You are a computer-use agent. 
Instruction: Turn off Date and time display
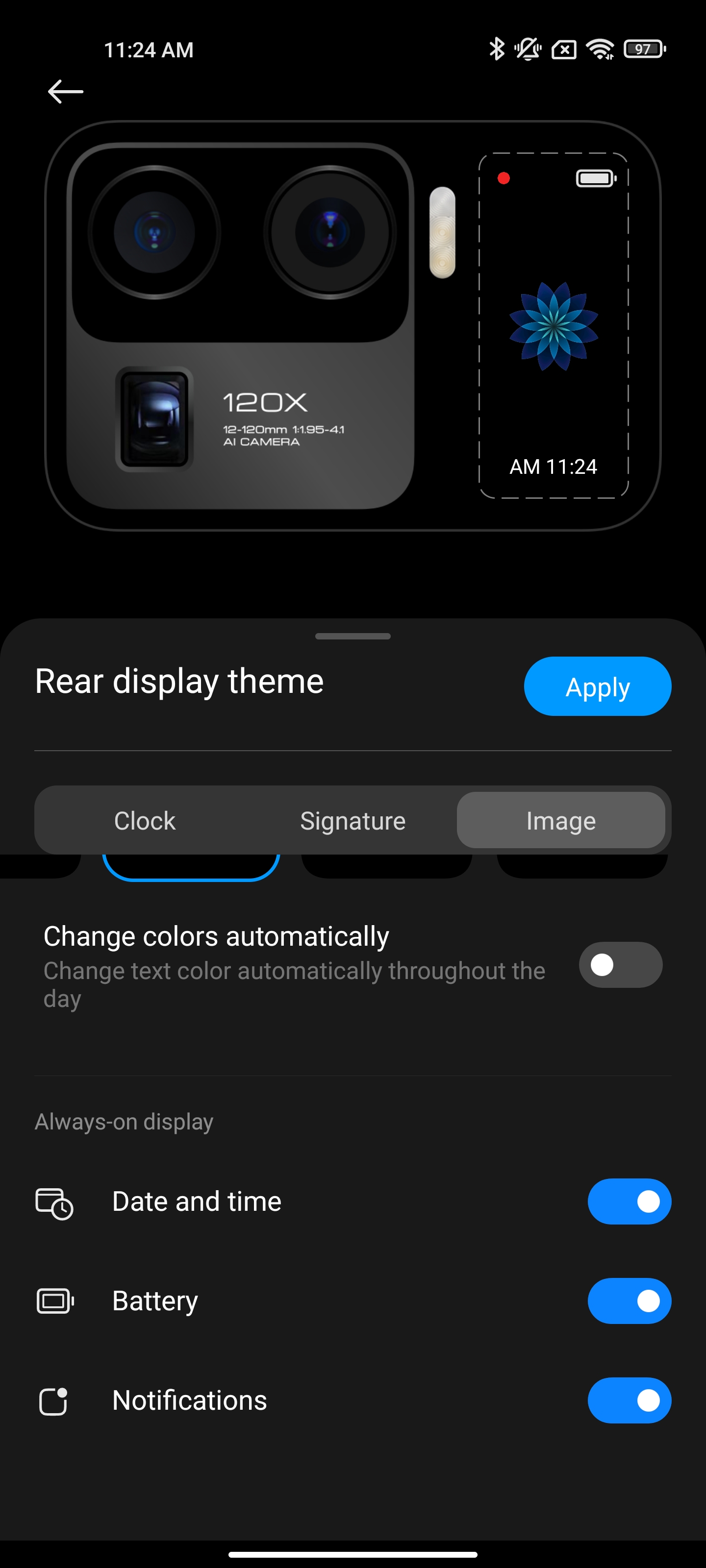click(629, 1201)
